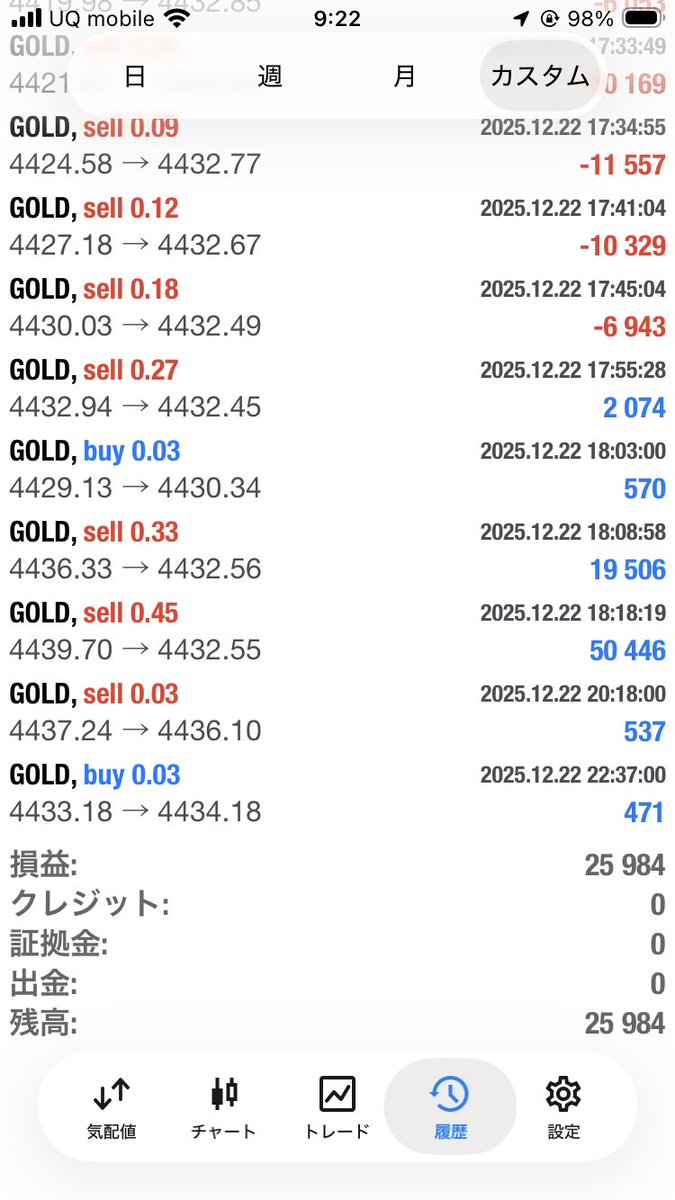Select the カスタム period option
Image resolution: width=675 pixels, height=1200 pixels.
click(540, 76)
